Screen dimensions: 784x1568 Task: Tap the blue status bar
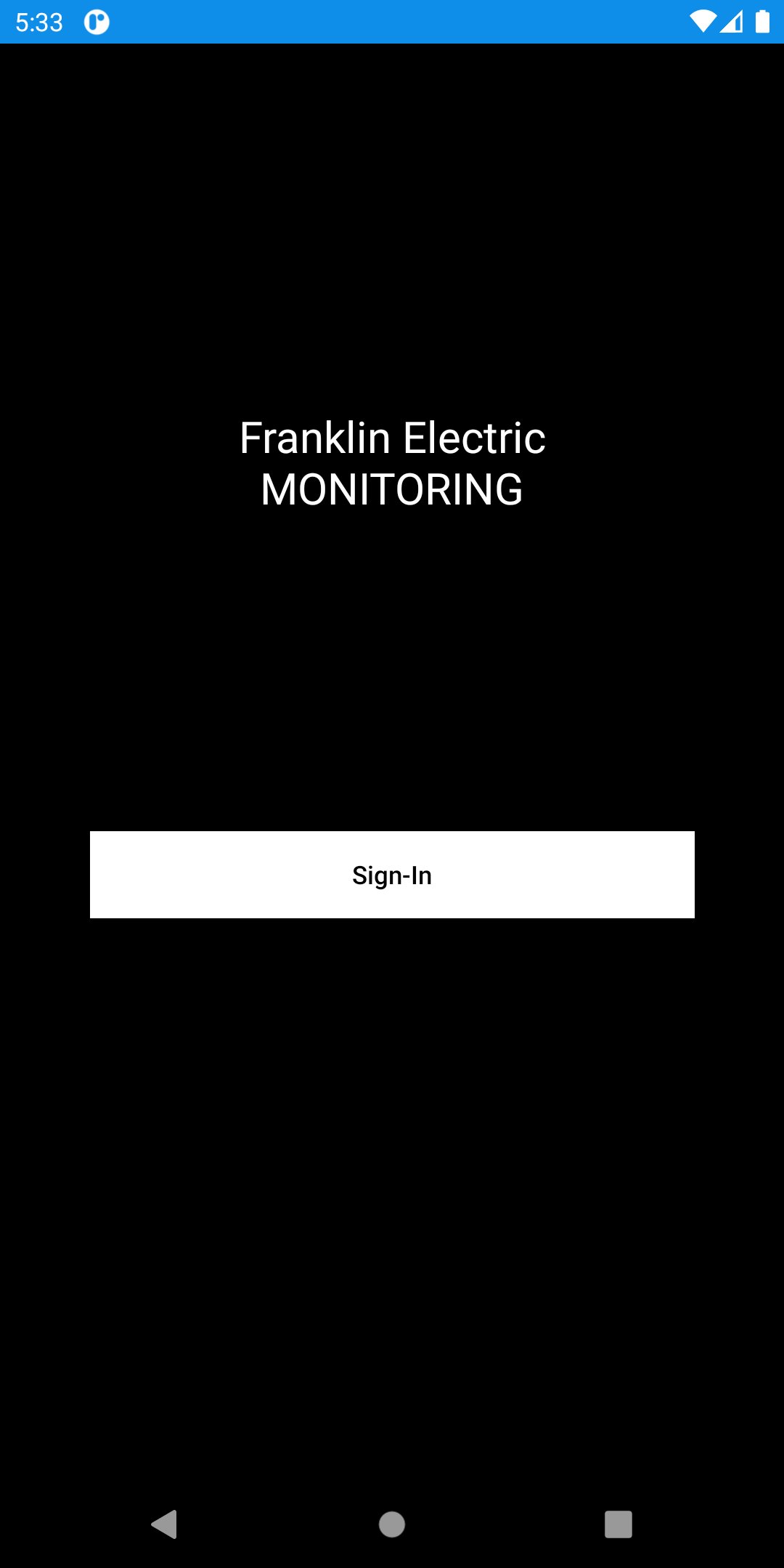pos(392,22)
